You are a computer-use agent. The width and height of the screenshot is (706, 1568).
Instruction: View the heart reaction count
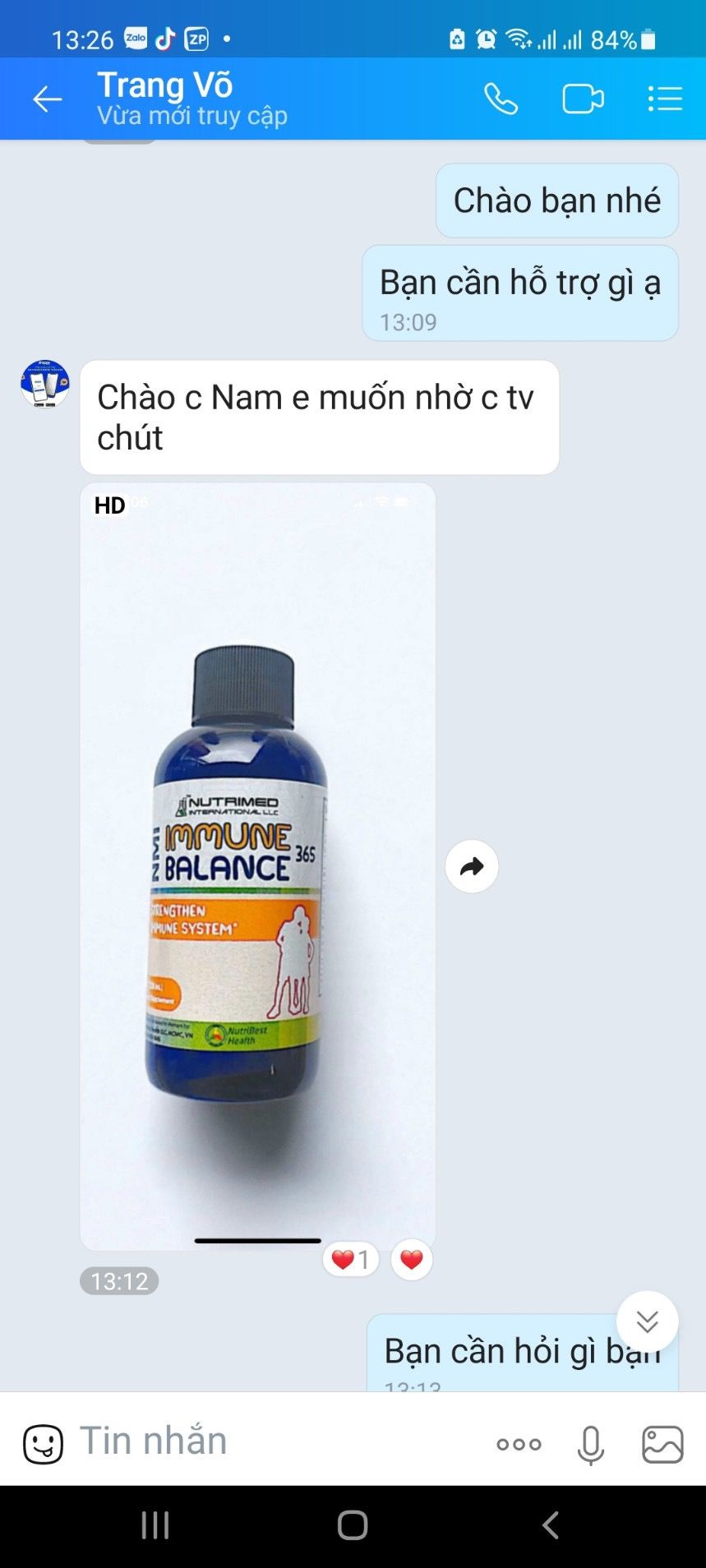pos(351,1259)
